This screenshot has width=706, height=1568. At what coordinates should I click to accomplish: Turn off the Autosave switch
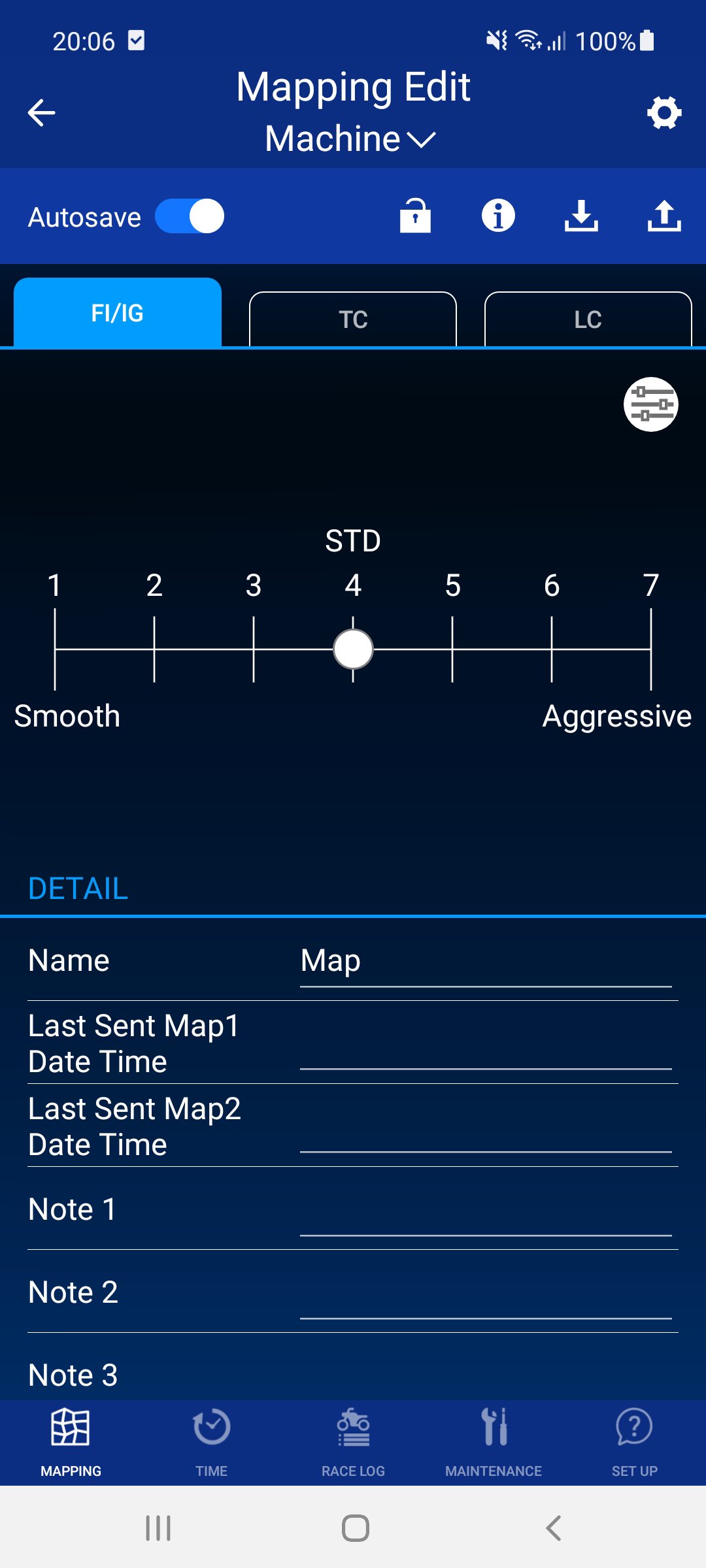coord(190,217)
